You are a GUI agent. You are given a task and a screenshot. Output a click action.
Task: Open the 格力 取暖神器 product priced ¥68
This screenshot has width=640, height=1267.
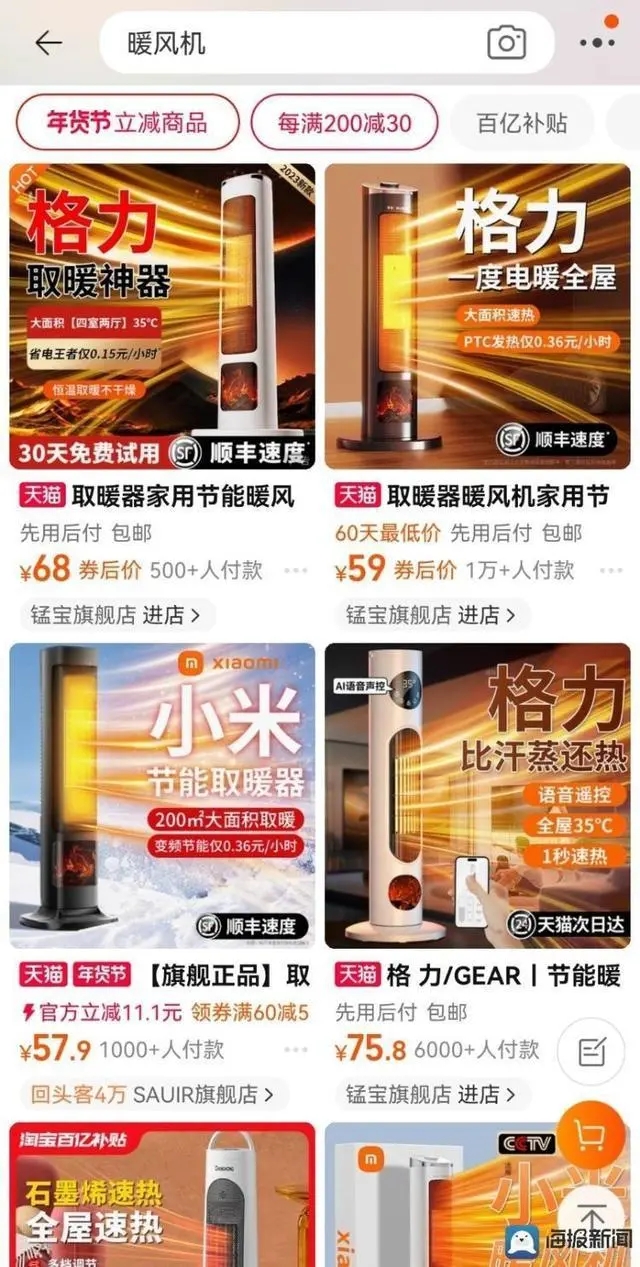point(162,316)
